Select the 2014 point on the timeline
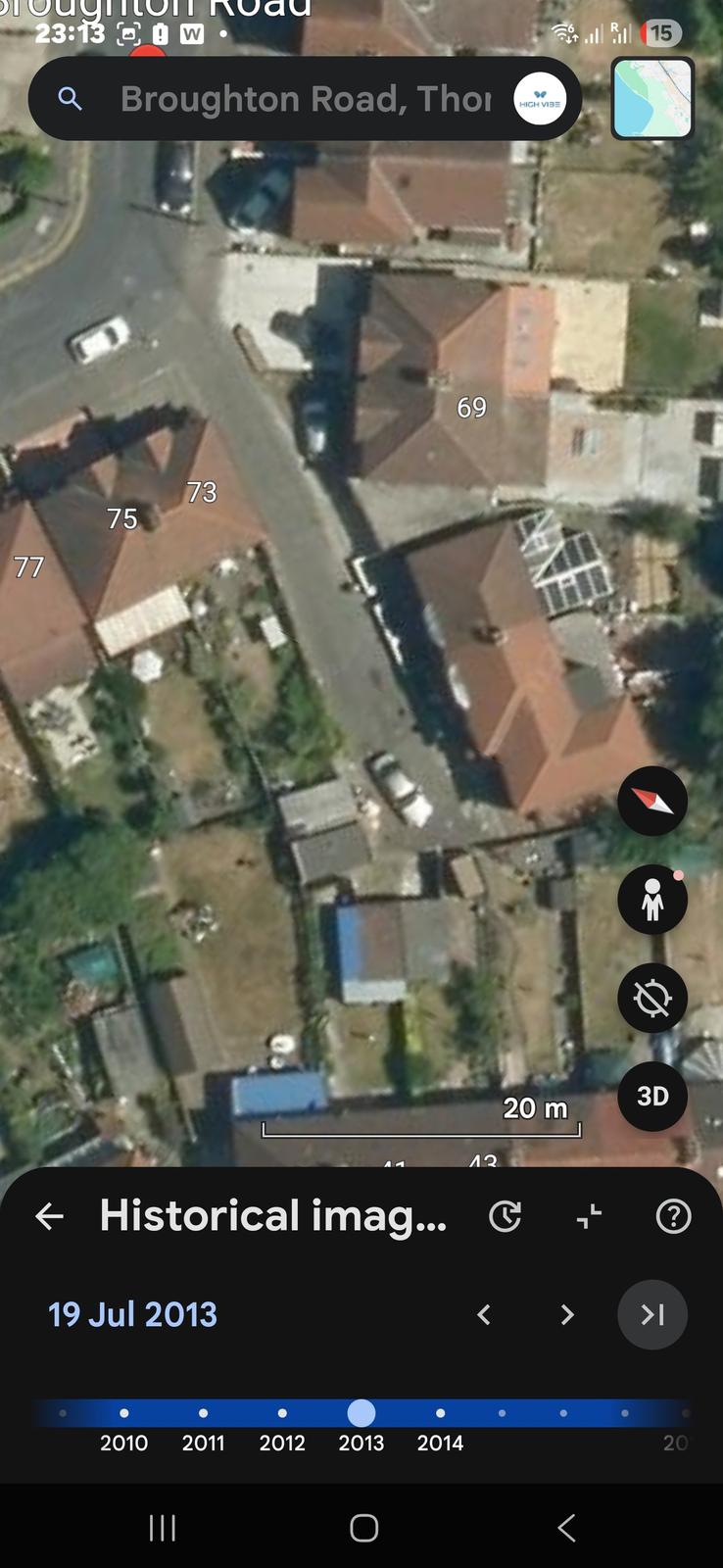Image resolution: width=723 pixels, height=1568 pixels. (441, 1413)
